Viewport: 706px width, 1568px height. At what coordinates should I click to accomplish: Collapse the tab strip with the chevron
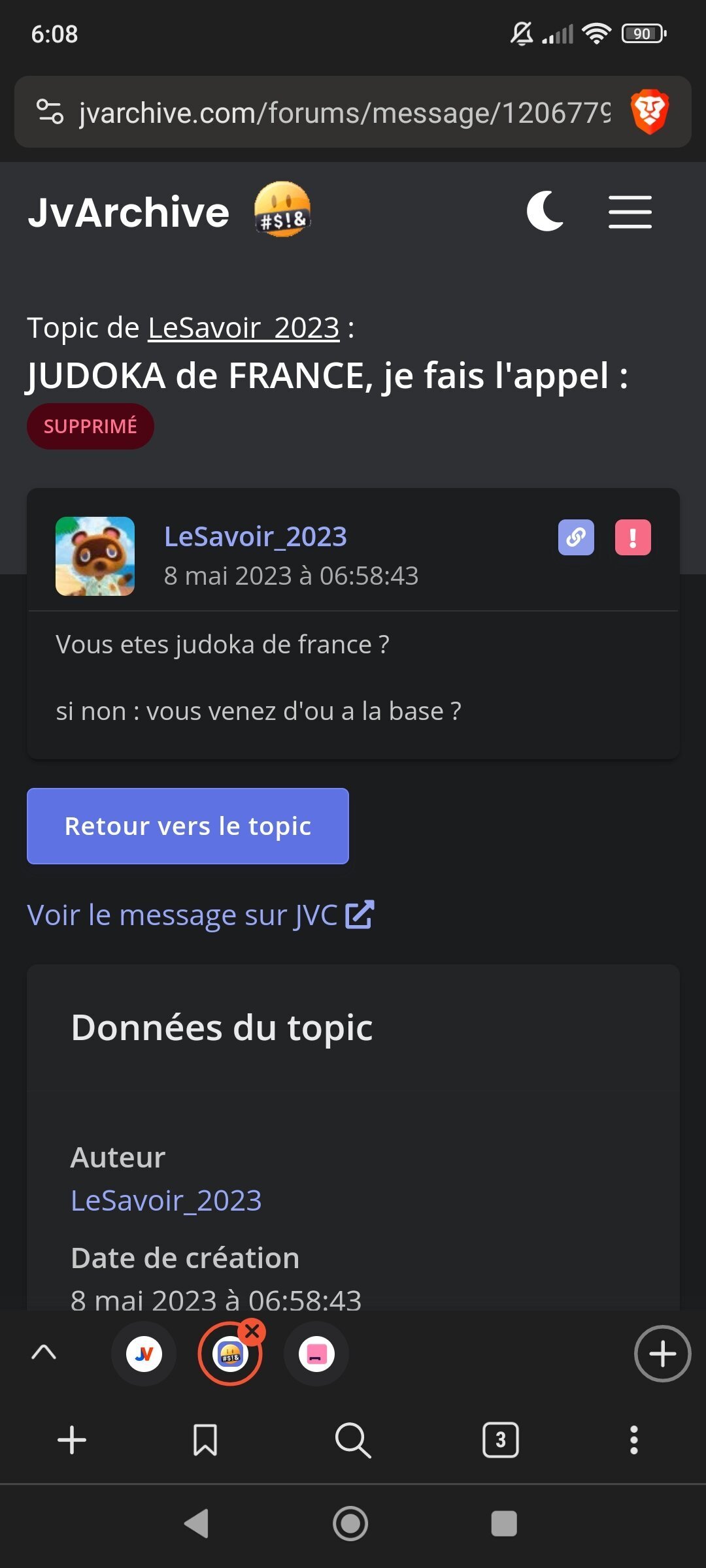(x=44, y=1352)
